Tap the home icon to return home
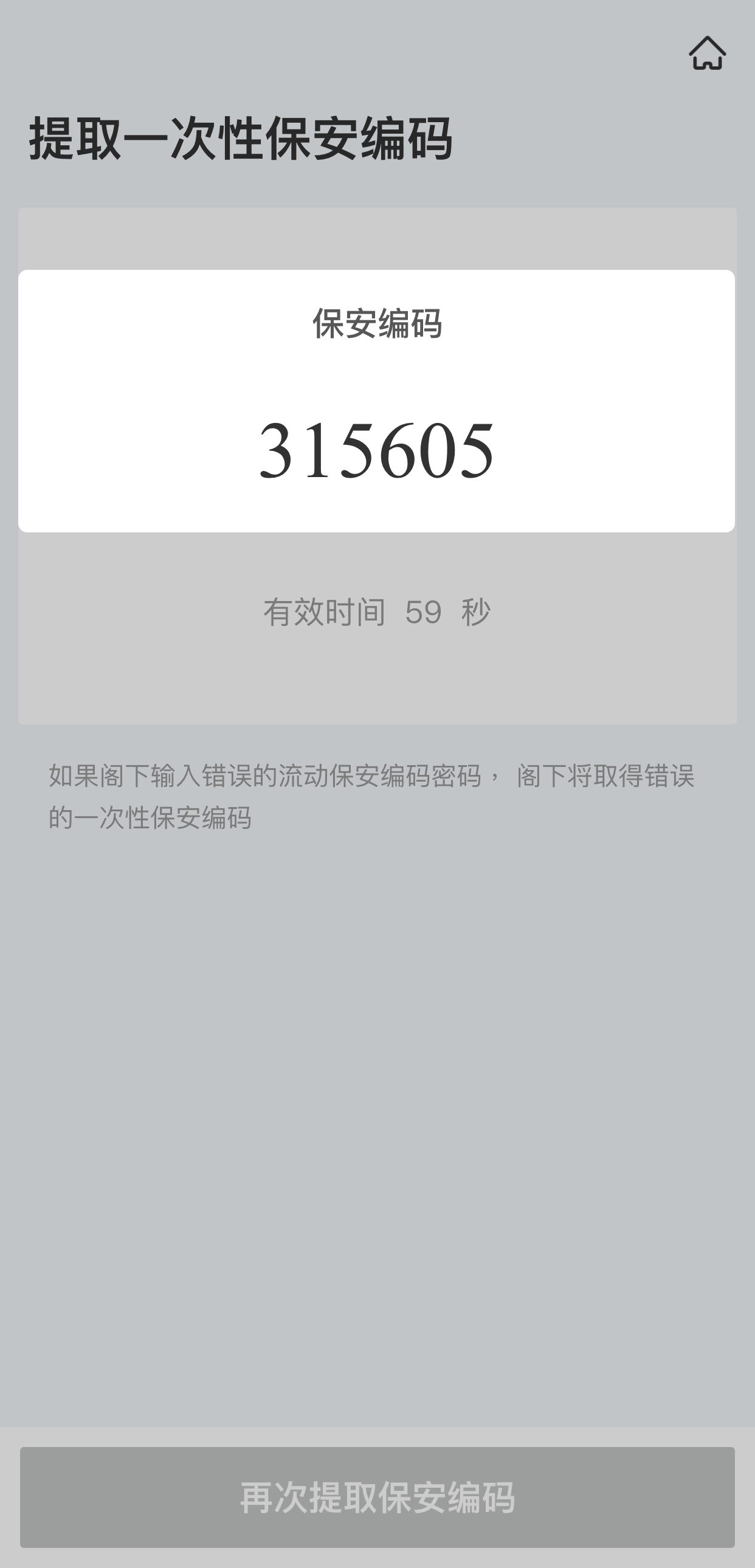 tap(707, 53)
